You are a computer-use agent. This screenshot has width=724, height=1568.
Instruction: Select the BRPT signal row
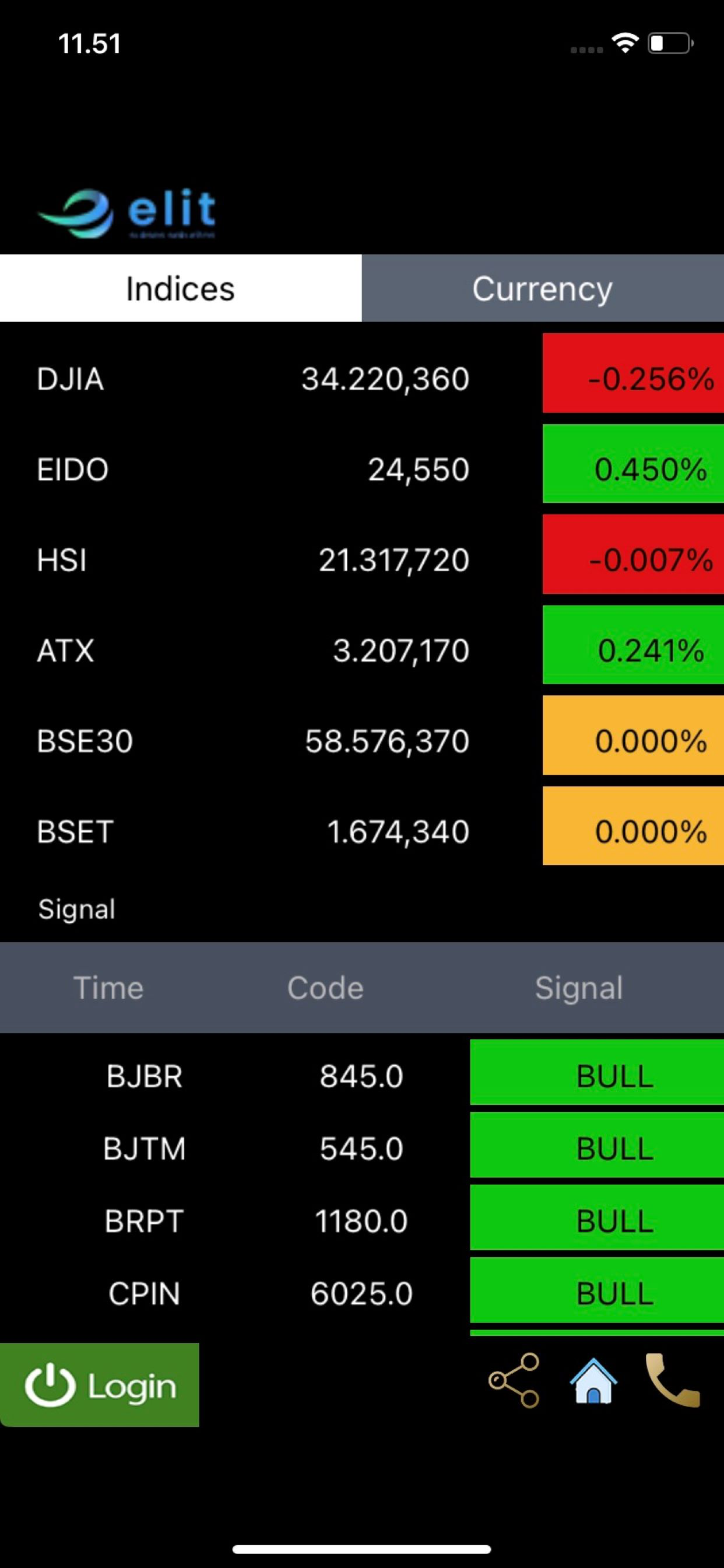[362, 1221]
